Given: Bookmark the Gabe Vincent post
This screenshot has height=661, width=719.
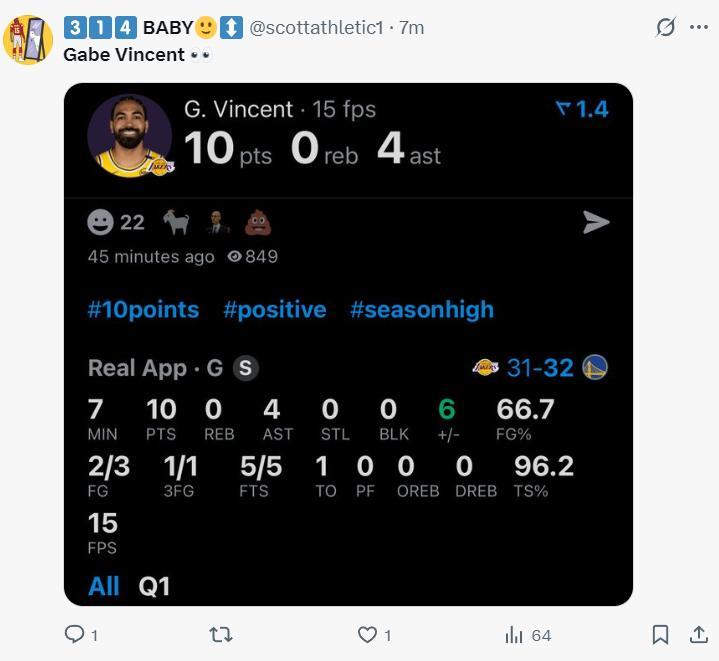Looking at the screenshot, I should tap(660, 634).
